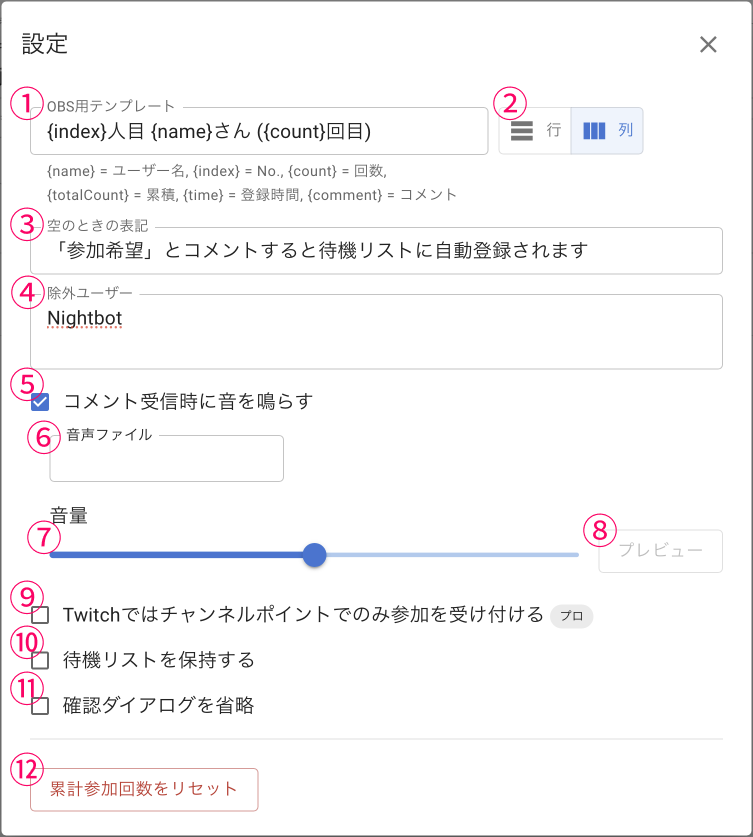Screen dimensions: 753x837
Task: Enable Twitchチャンネルポイントでのみ参加 checkbox
Action: (41, 615)
